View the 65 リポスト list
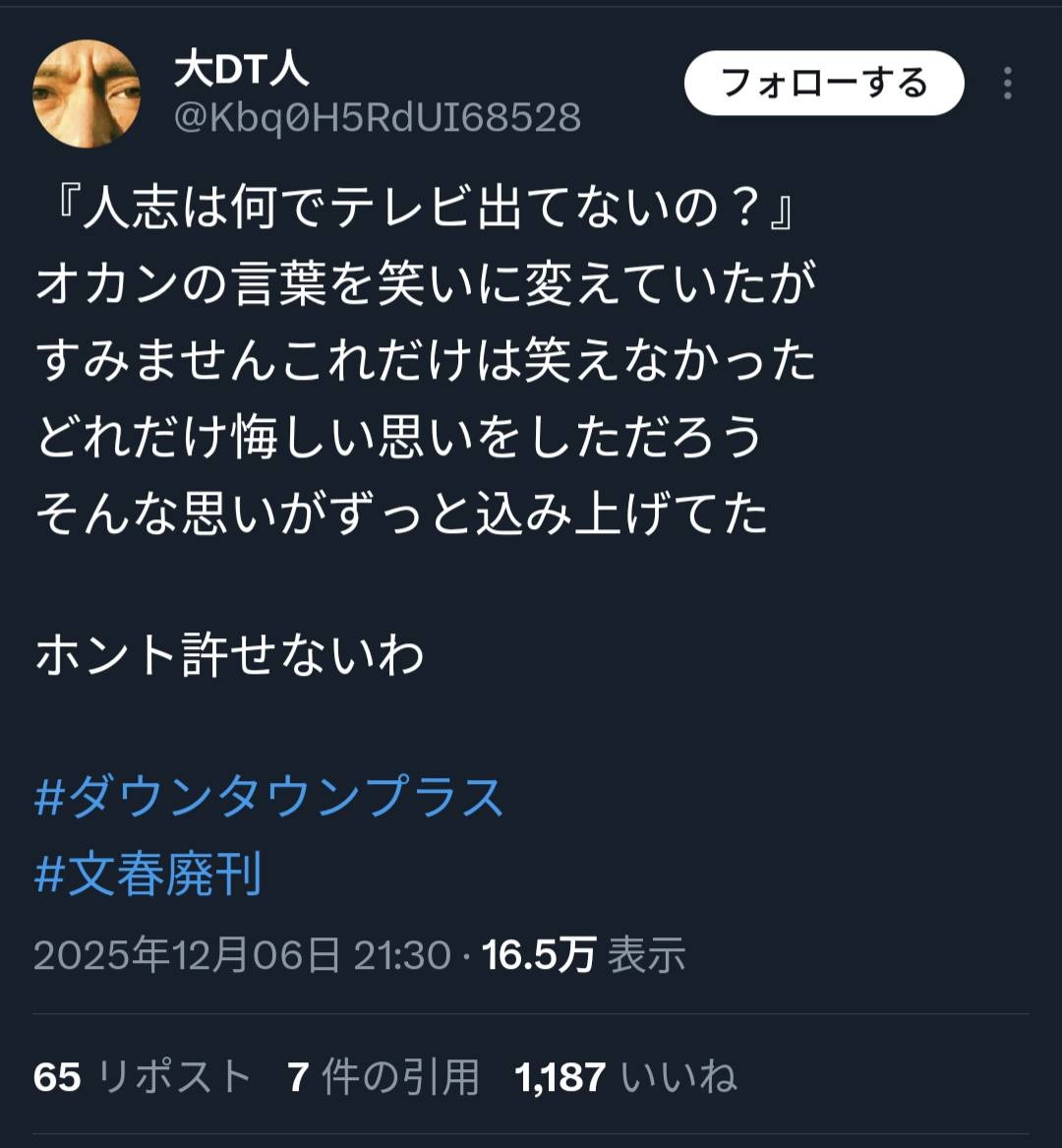Viewport: 1062px width, 1148px height. point(144,1077)
